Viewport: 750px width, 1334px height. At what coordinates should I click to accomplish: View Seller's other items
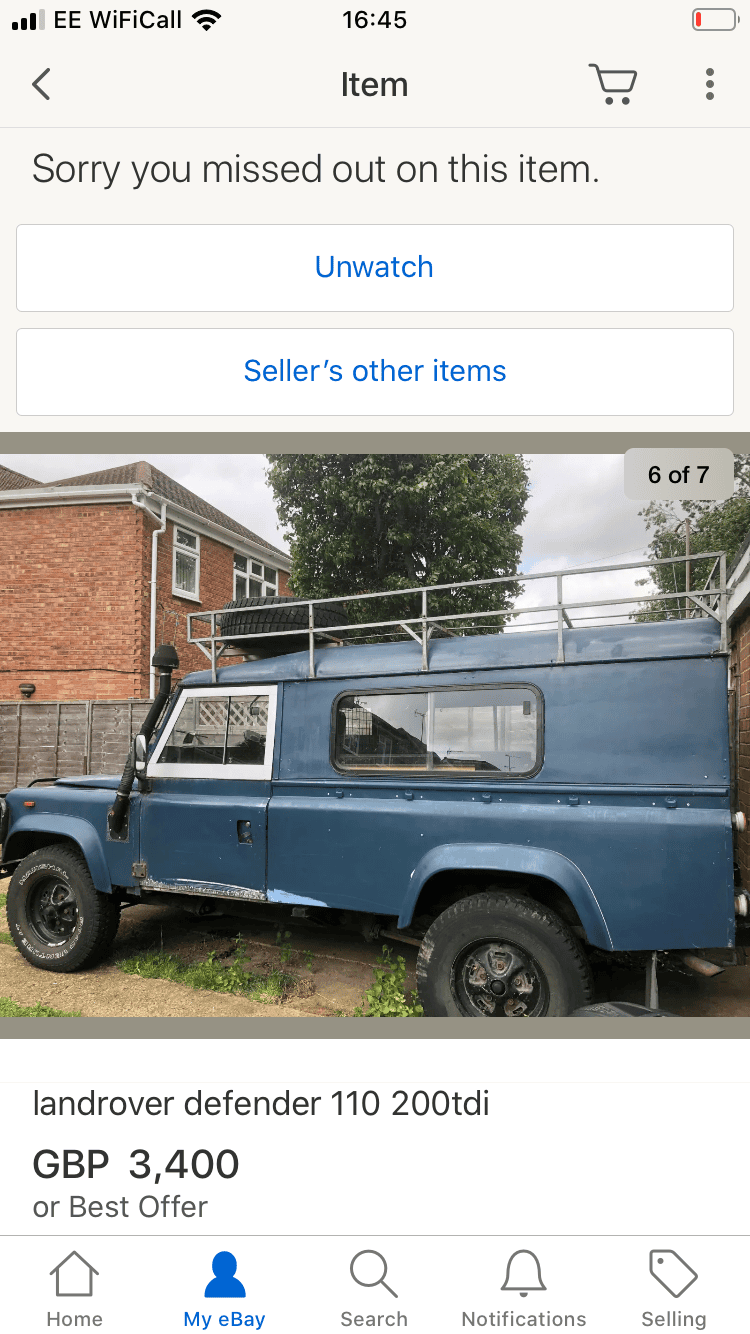tap(374, 371)
